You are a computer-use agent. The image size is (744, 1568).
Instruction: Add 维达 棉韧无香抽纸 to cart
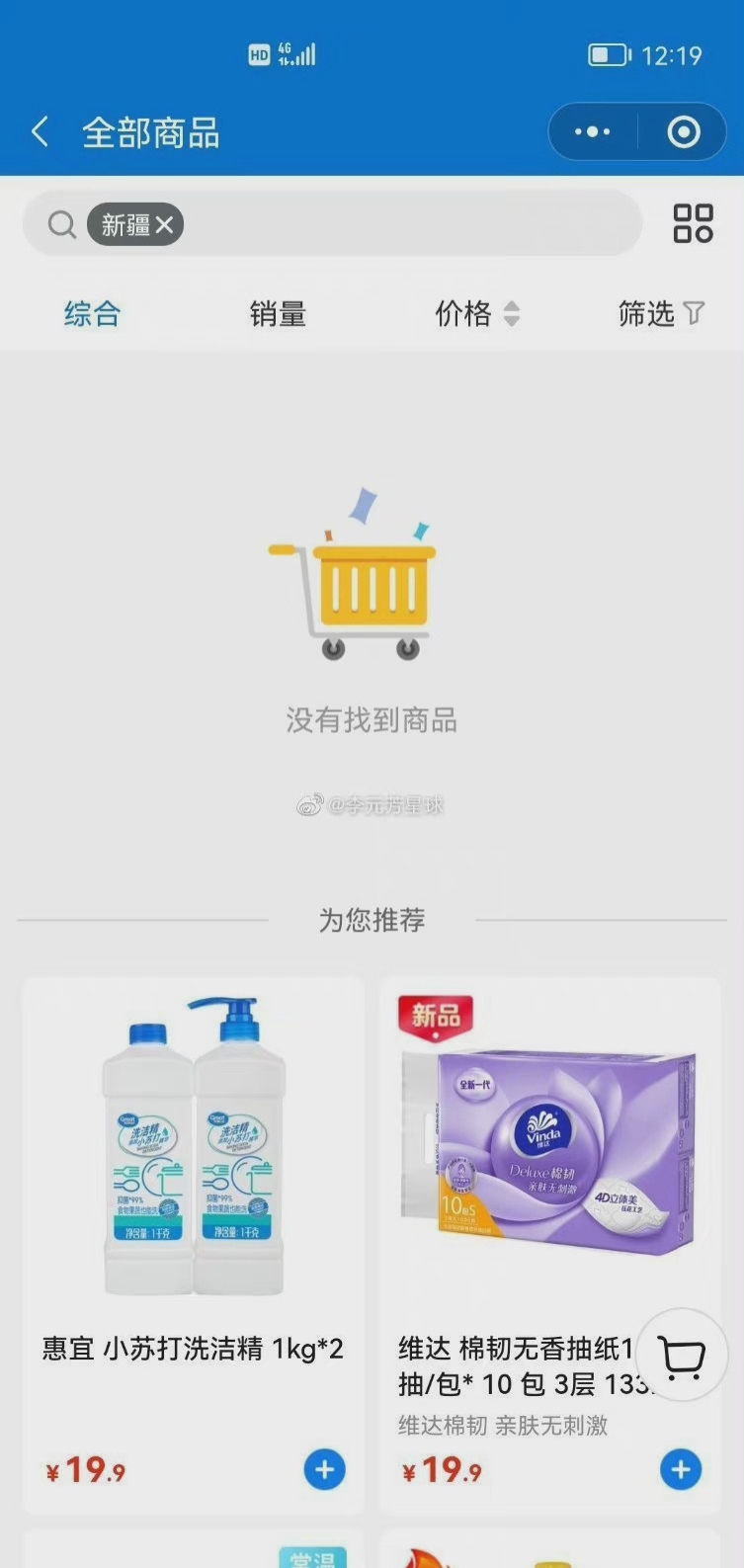pyautogui.click(x=680, y=1470)
